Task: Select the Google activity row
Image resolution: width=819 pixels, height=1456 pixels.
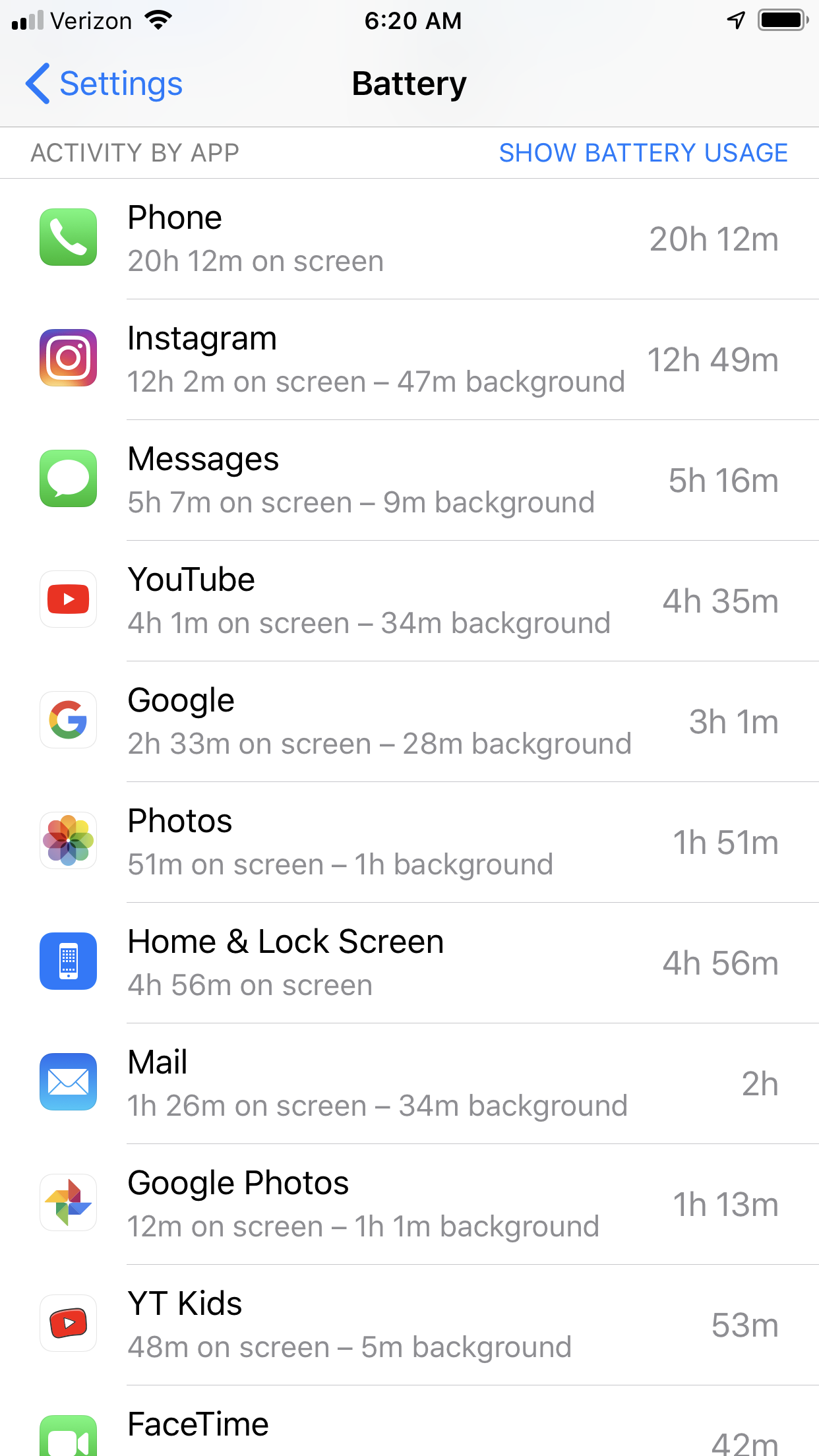Action: [409, 721]
